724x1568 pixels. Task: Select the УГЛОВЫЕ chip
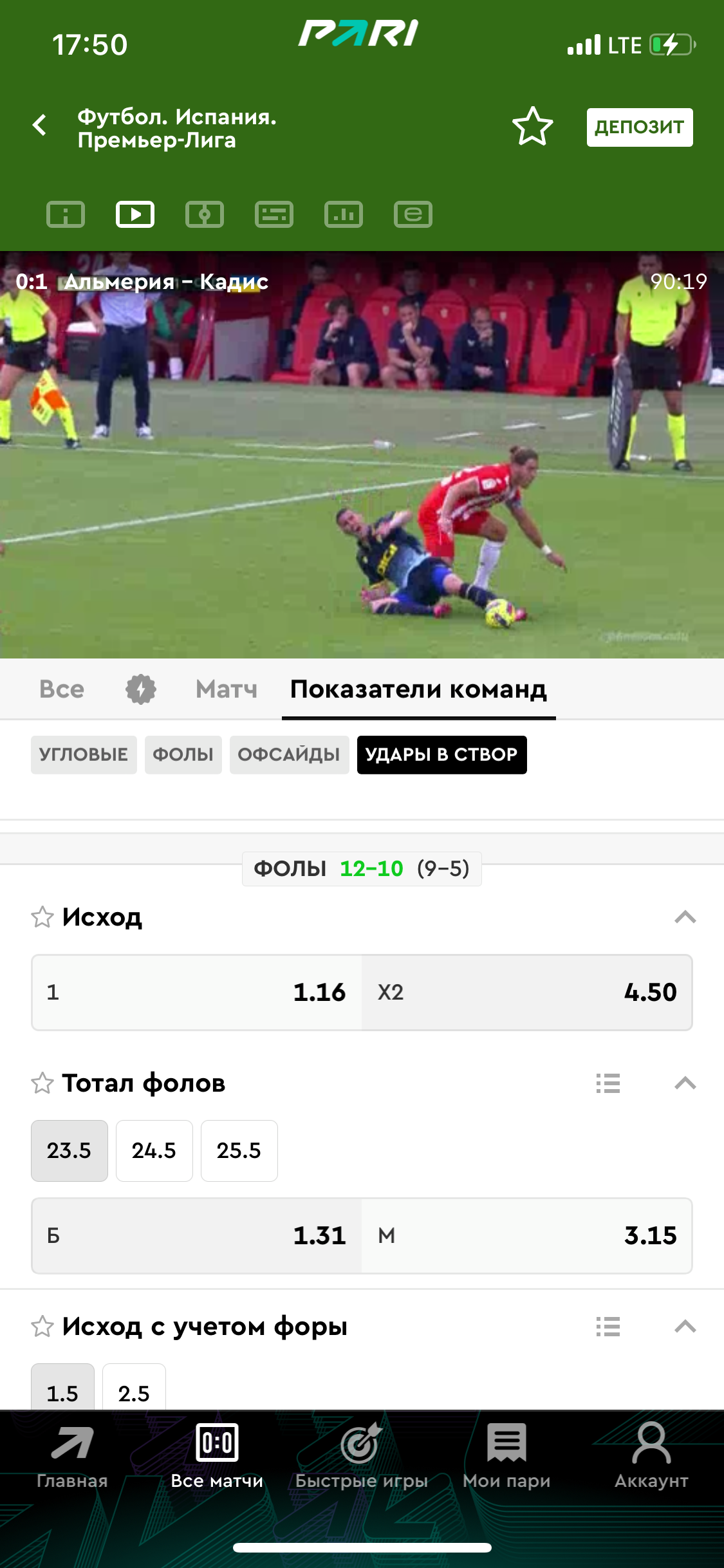pos(84,754)
